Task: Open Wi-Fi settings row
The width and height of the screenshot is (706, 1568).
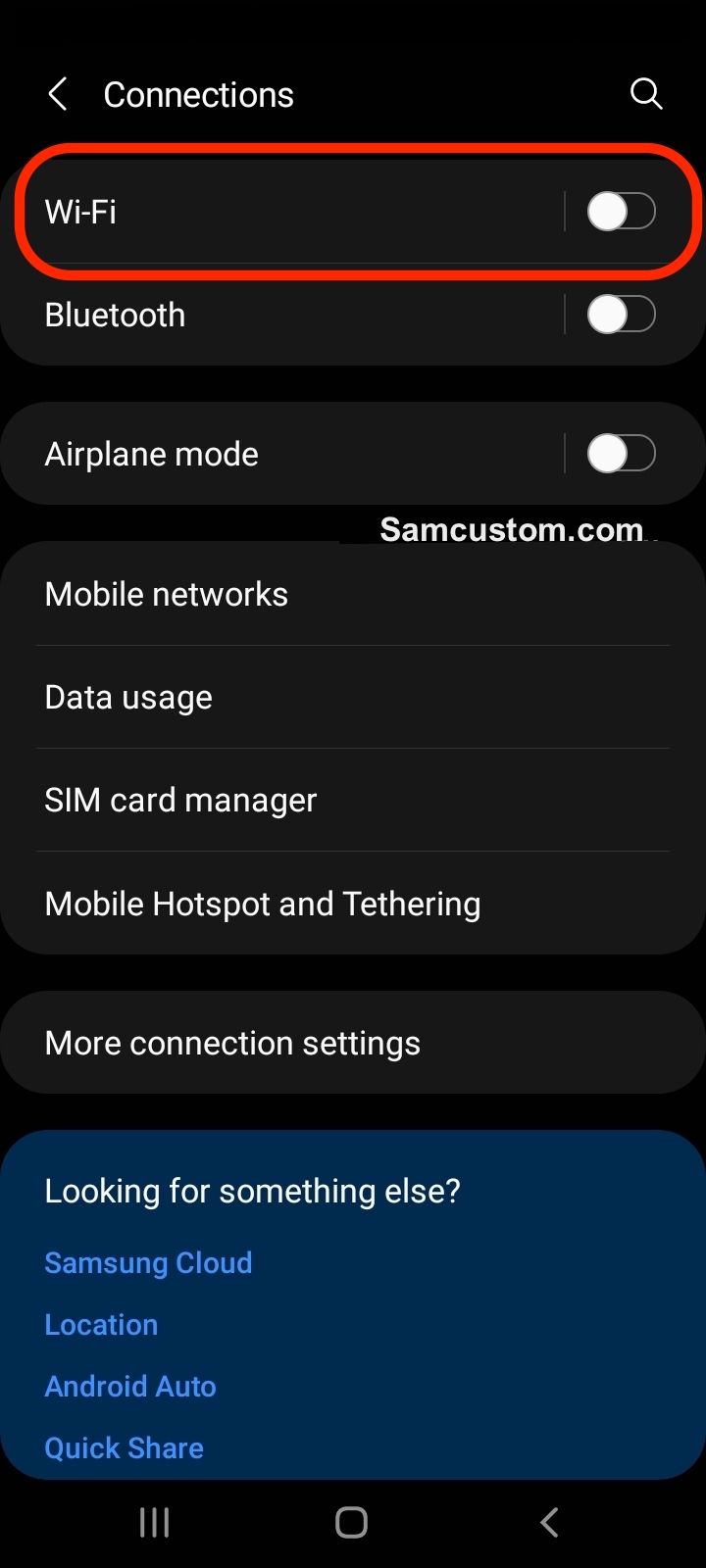Action: tap(294, 211)
